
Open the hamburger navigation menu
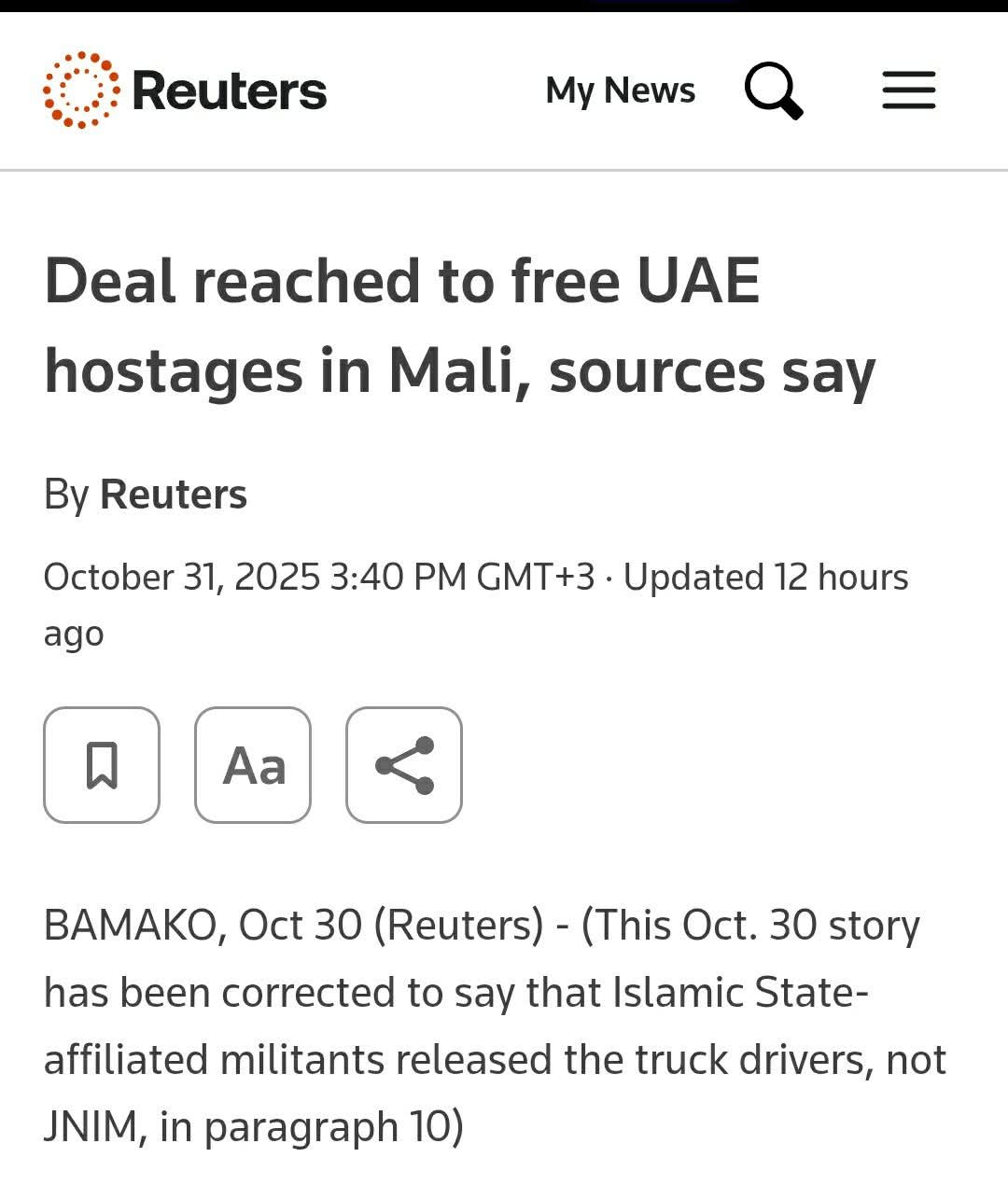[908, 91]
